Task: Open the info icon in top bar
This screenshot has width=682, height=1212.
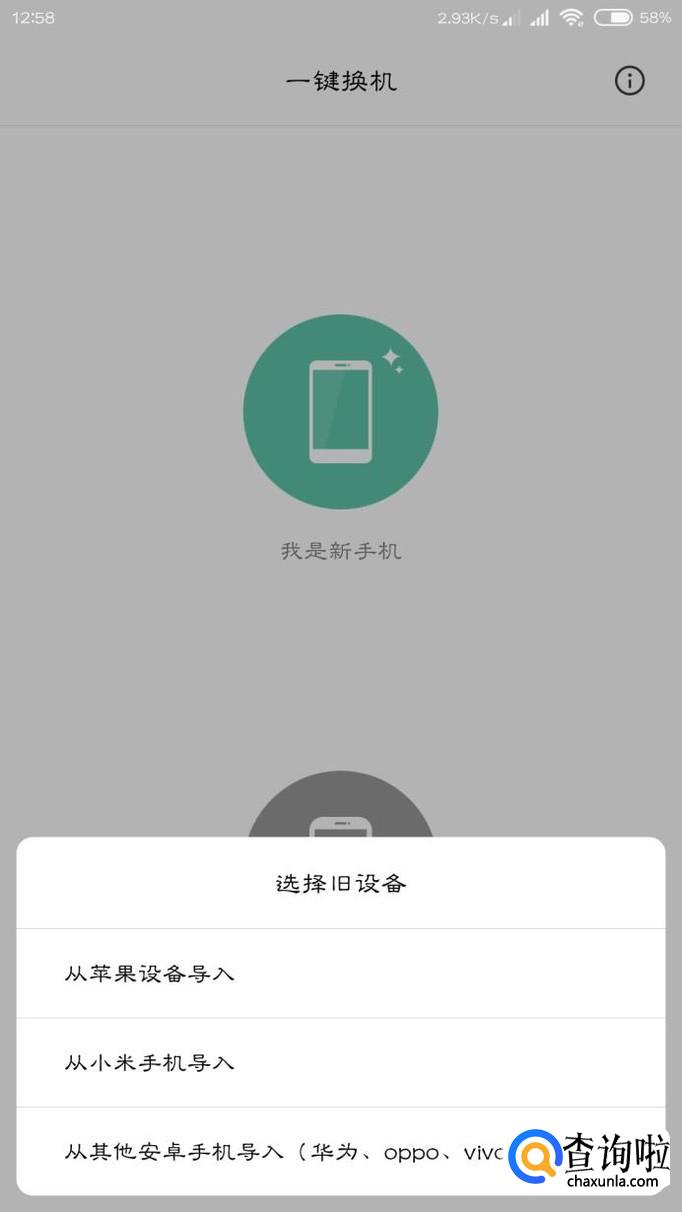Action: 629,81
